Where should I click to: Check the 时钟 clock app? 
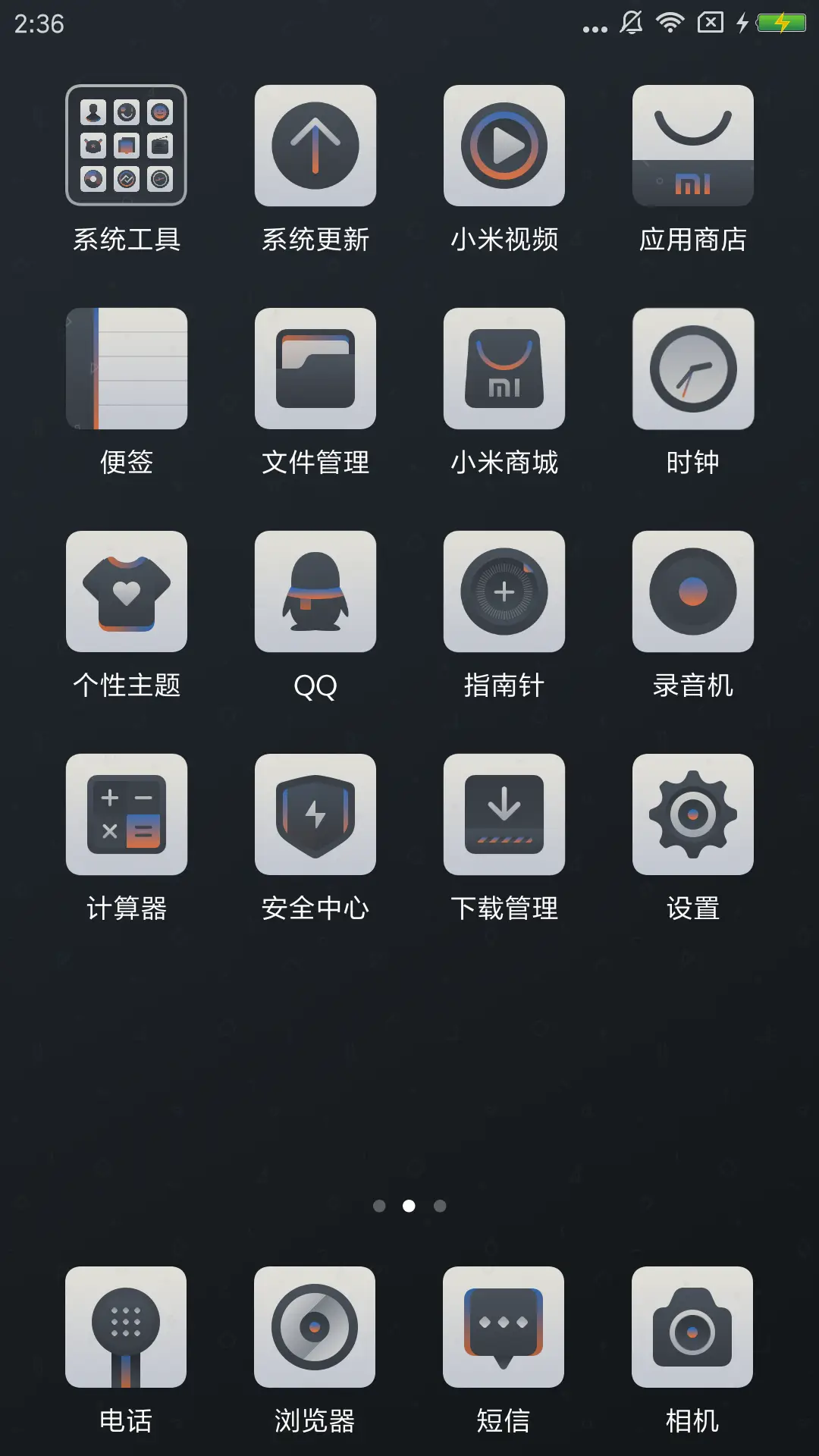692,369
